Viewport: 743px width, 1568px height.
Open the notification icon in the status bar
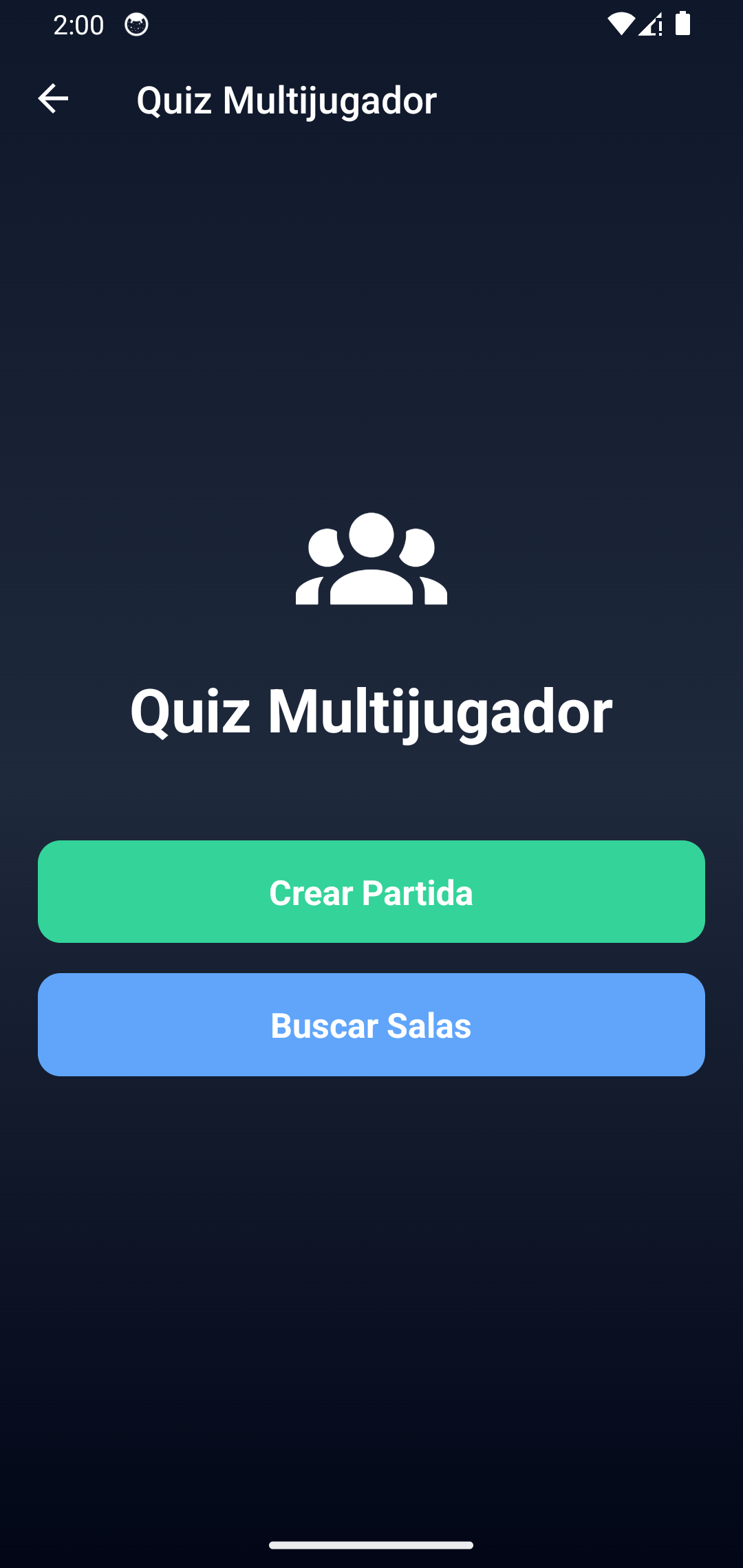coord(136,23)
